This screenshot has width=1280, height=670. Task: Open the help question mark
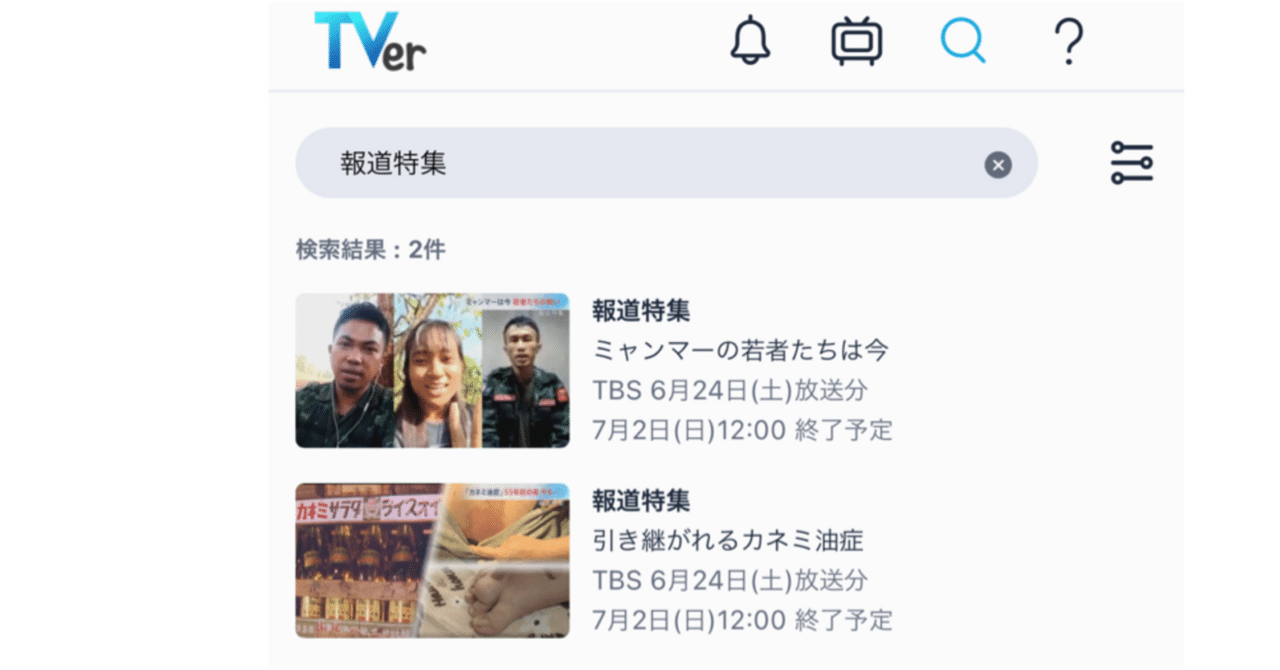point(1068,42)
